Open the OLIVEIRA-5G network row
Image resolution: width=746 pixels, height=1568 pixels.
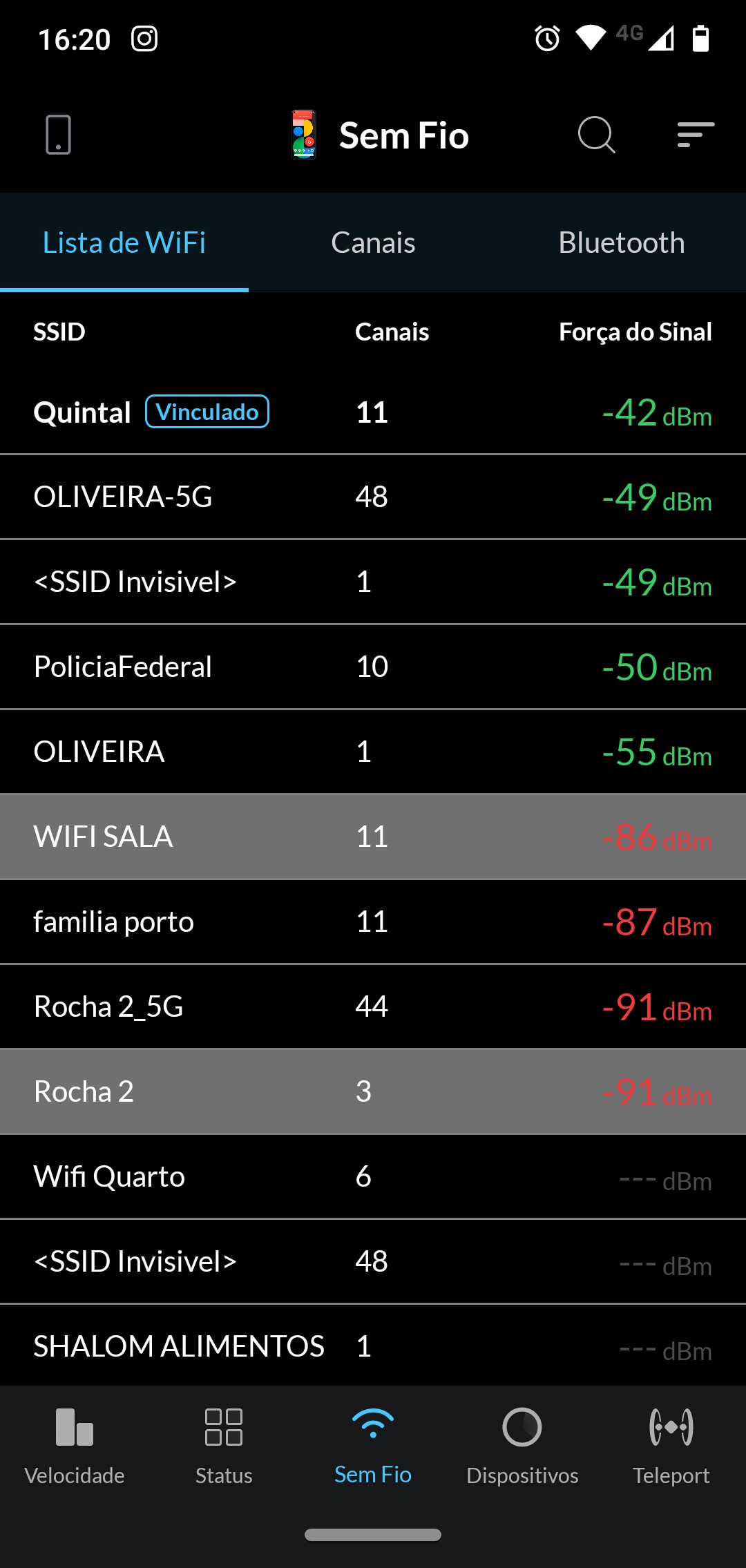(373, 497)
